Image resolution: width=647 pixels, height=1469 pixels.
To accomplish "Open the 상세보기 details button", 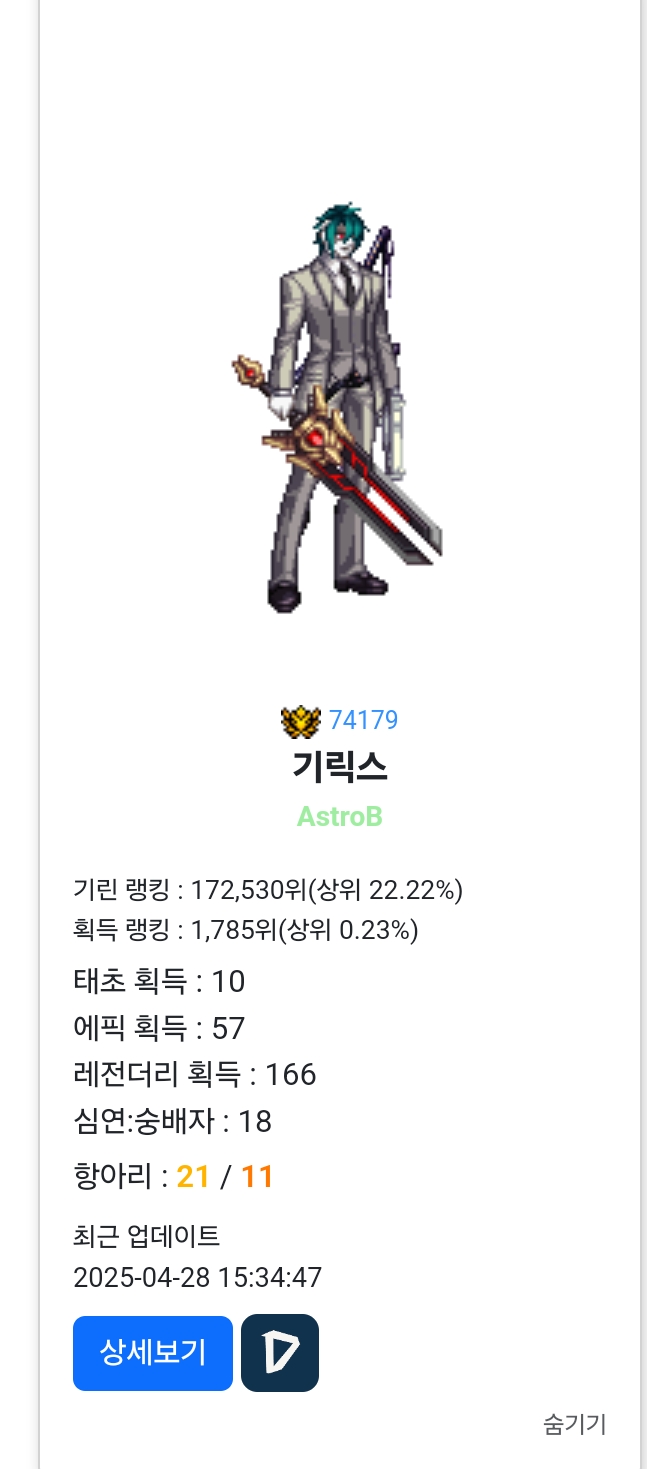I will pos(153,1353).
